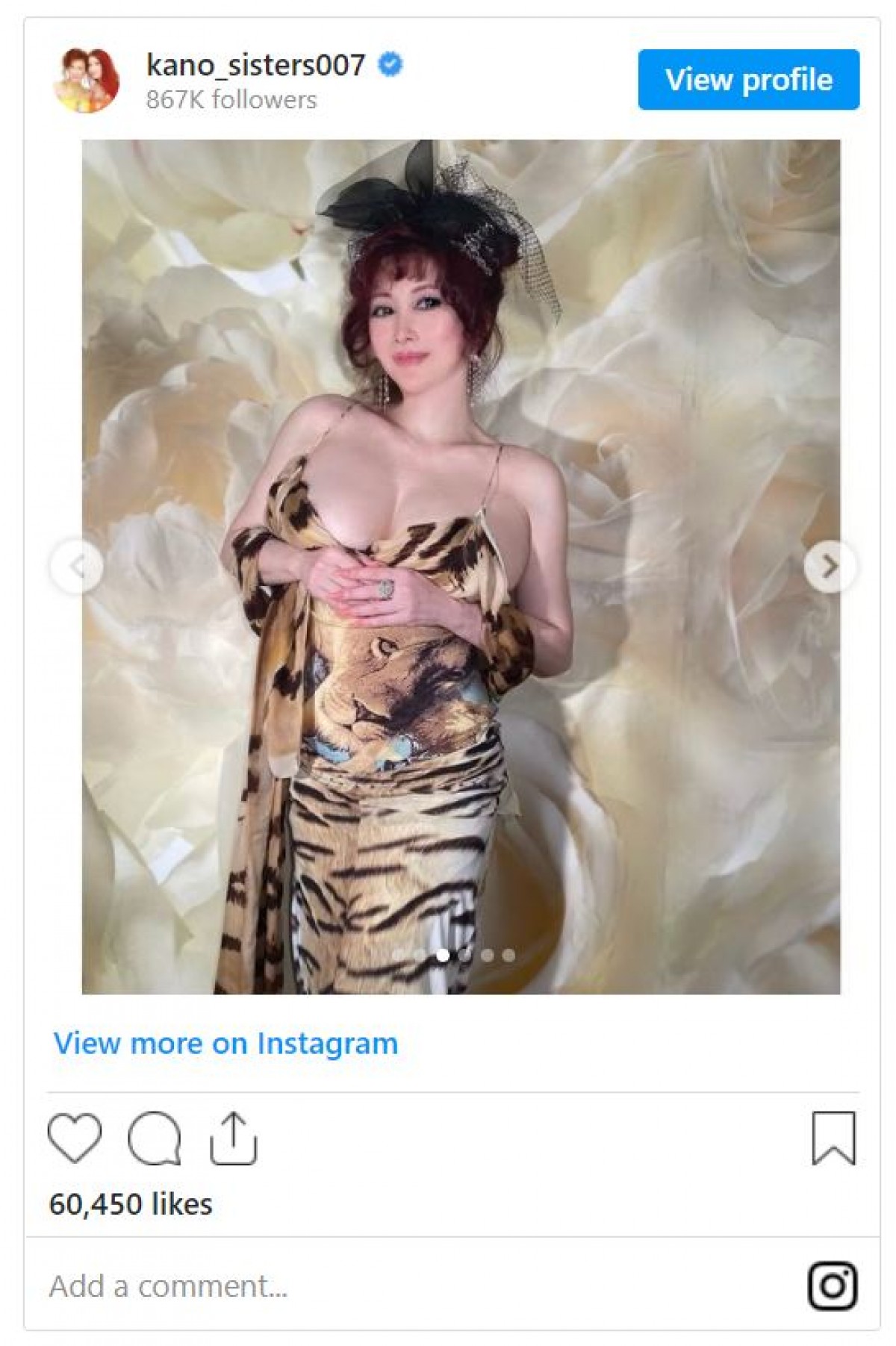This screenshot has width=896, height=1346.
Task: Open the post photo
Action: [461, 448]
